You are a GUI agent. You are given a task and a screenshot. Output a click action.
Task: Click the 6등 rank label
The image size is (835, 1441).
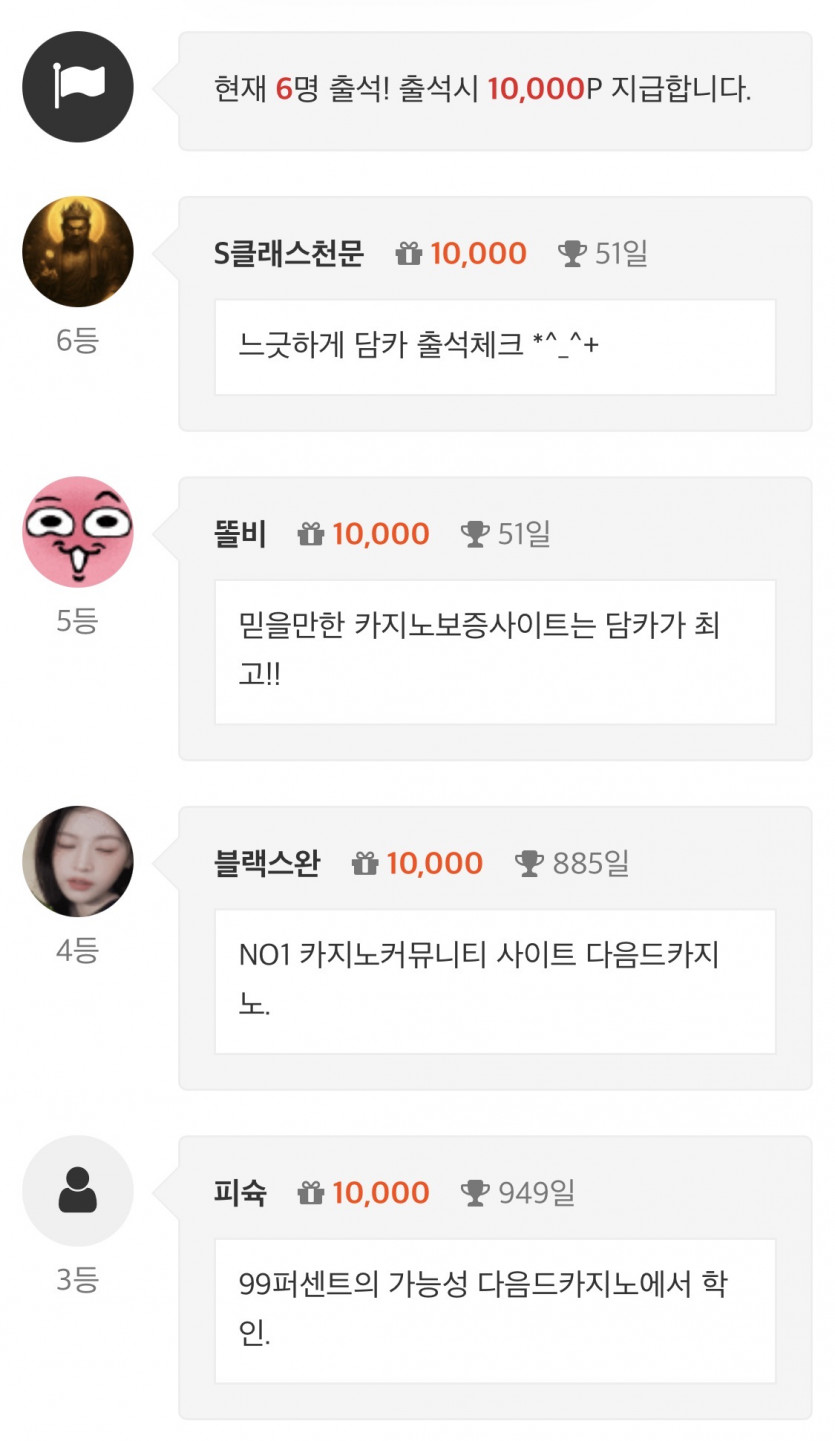(x=78, y=338)
